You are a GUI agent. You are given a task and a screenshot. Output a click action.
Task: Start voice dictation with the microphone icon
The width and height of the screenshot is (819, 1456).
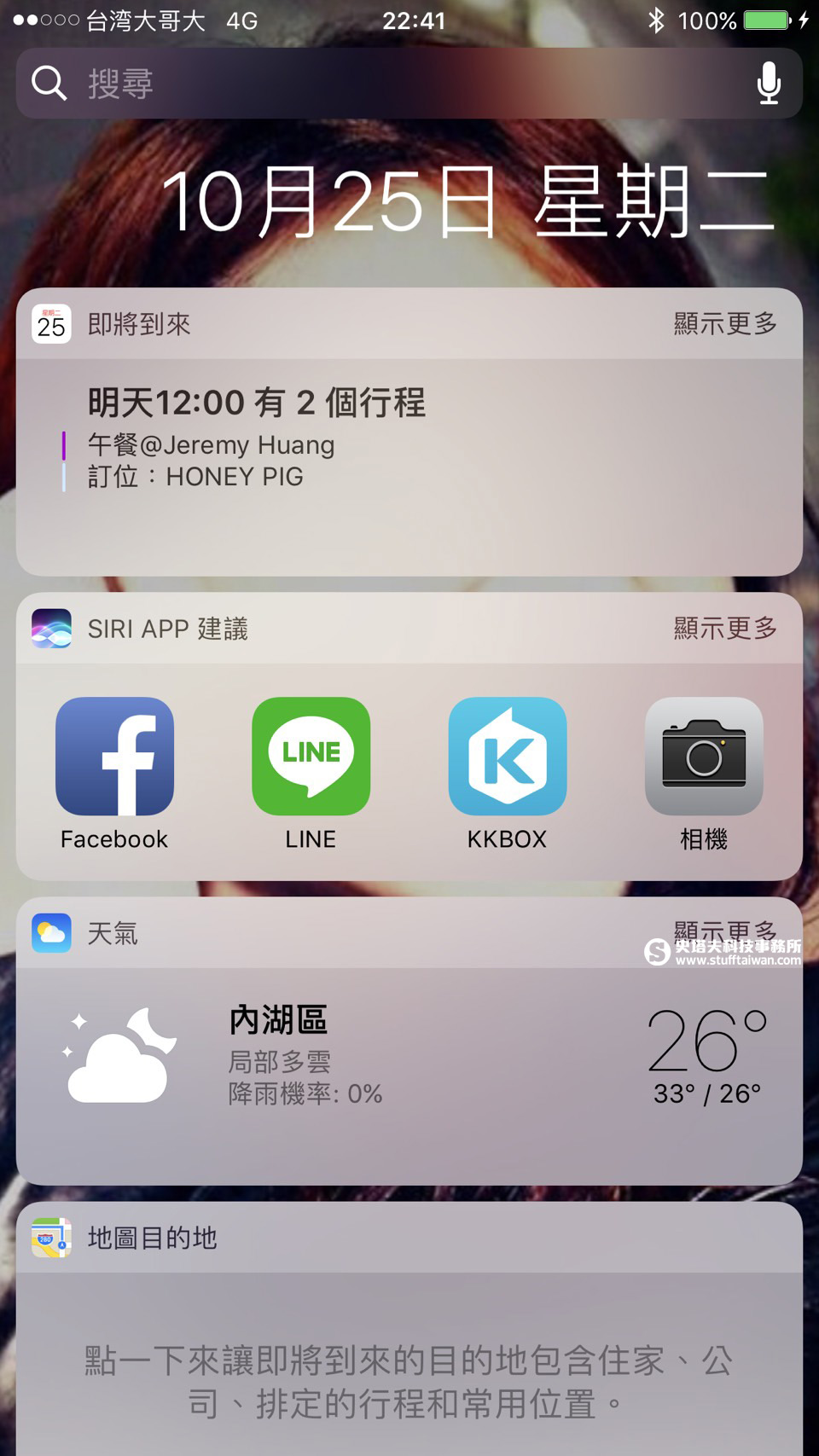point(769,83)
